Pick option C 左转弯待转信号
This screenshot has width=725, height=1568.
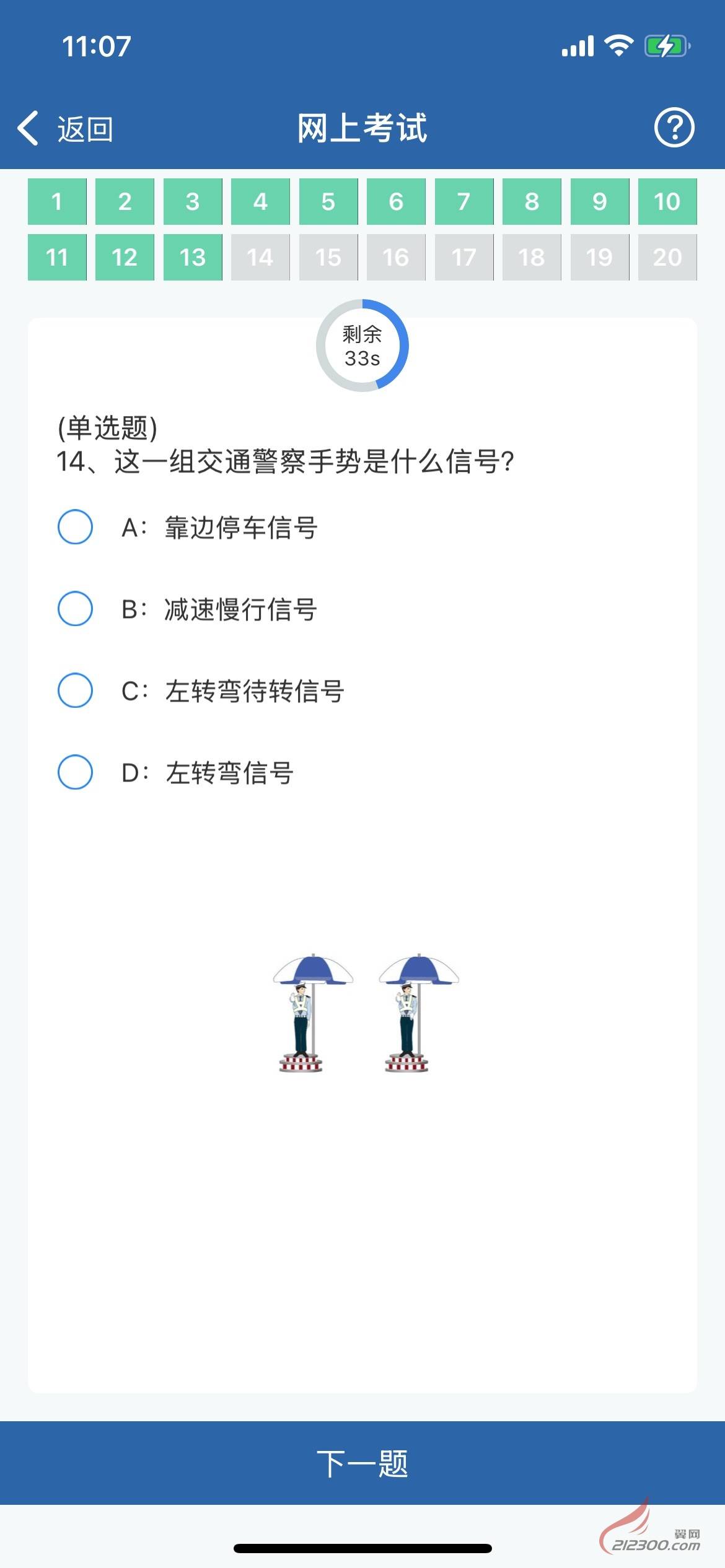tap(76, 690)
